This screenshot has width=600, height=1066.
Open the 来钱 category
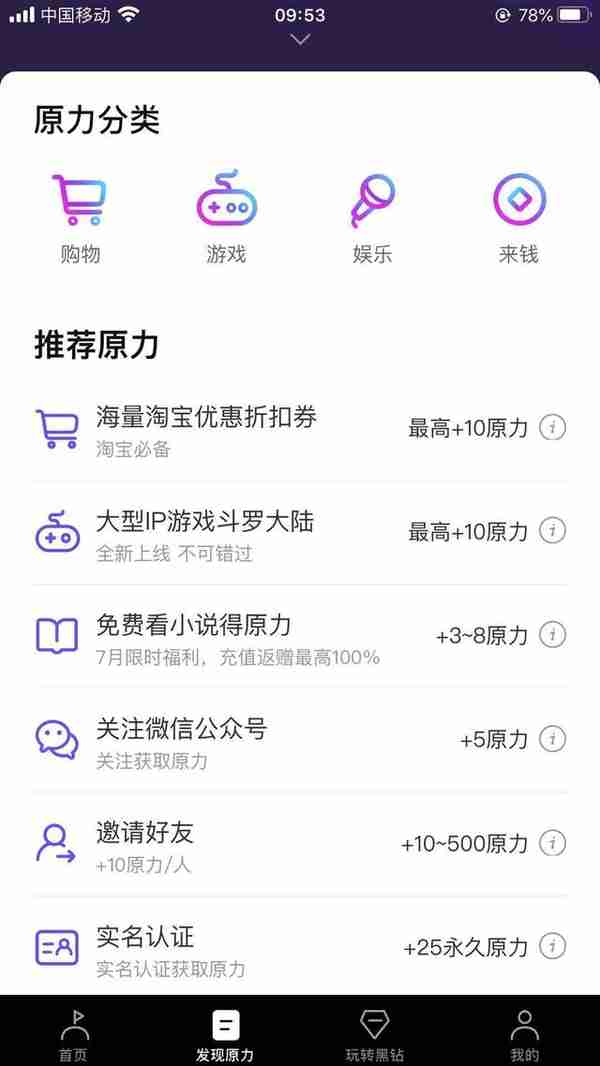pos(518,218)
